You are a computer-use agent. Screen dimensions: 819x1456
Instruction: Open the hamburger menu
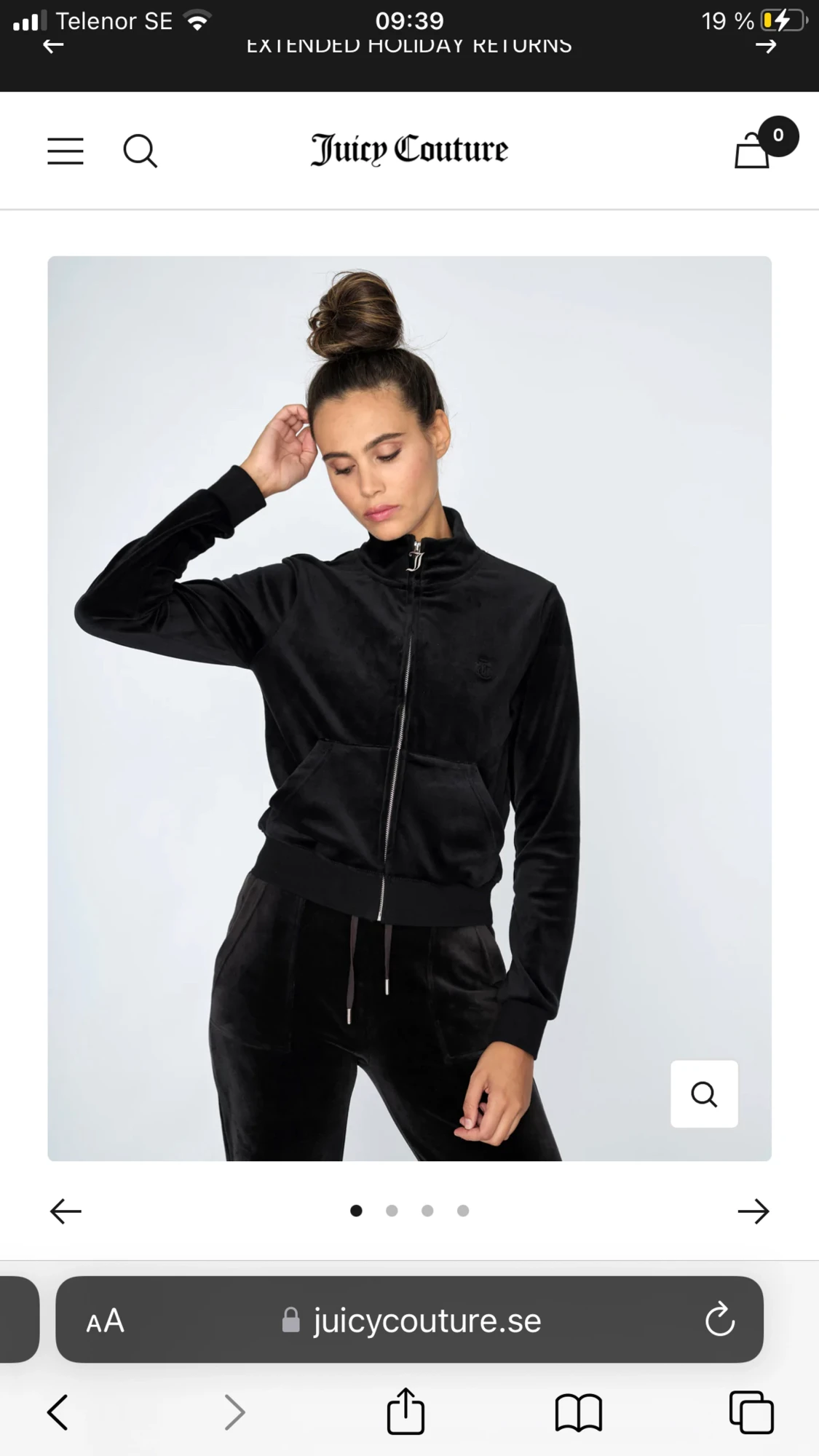(x=66, y=151)
